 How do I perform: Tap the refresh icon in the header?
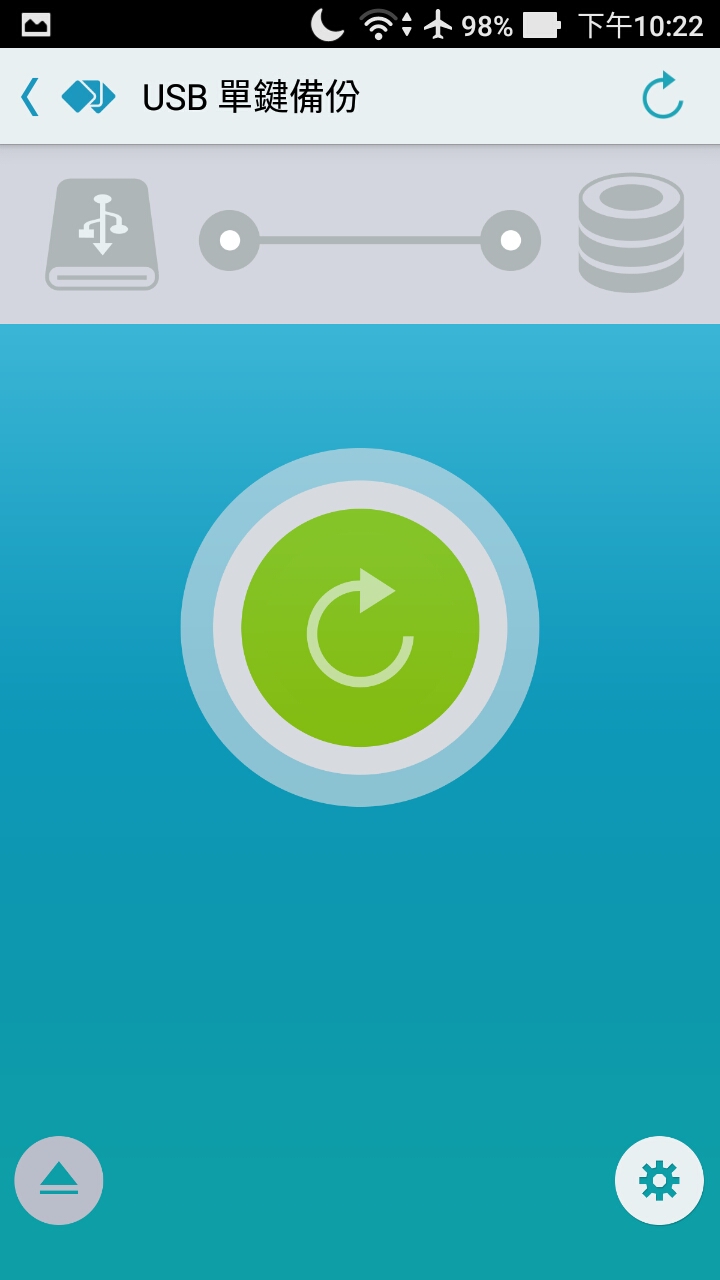coord(662,96)
